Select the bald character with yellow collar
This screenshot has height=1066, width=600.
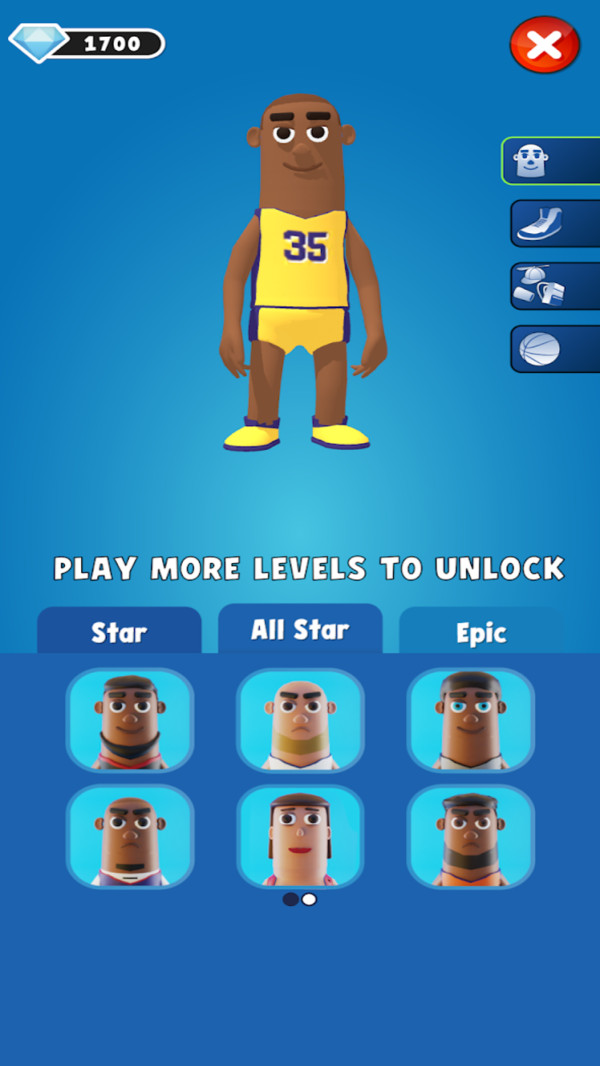[300, 720]
